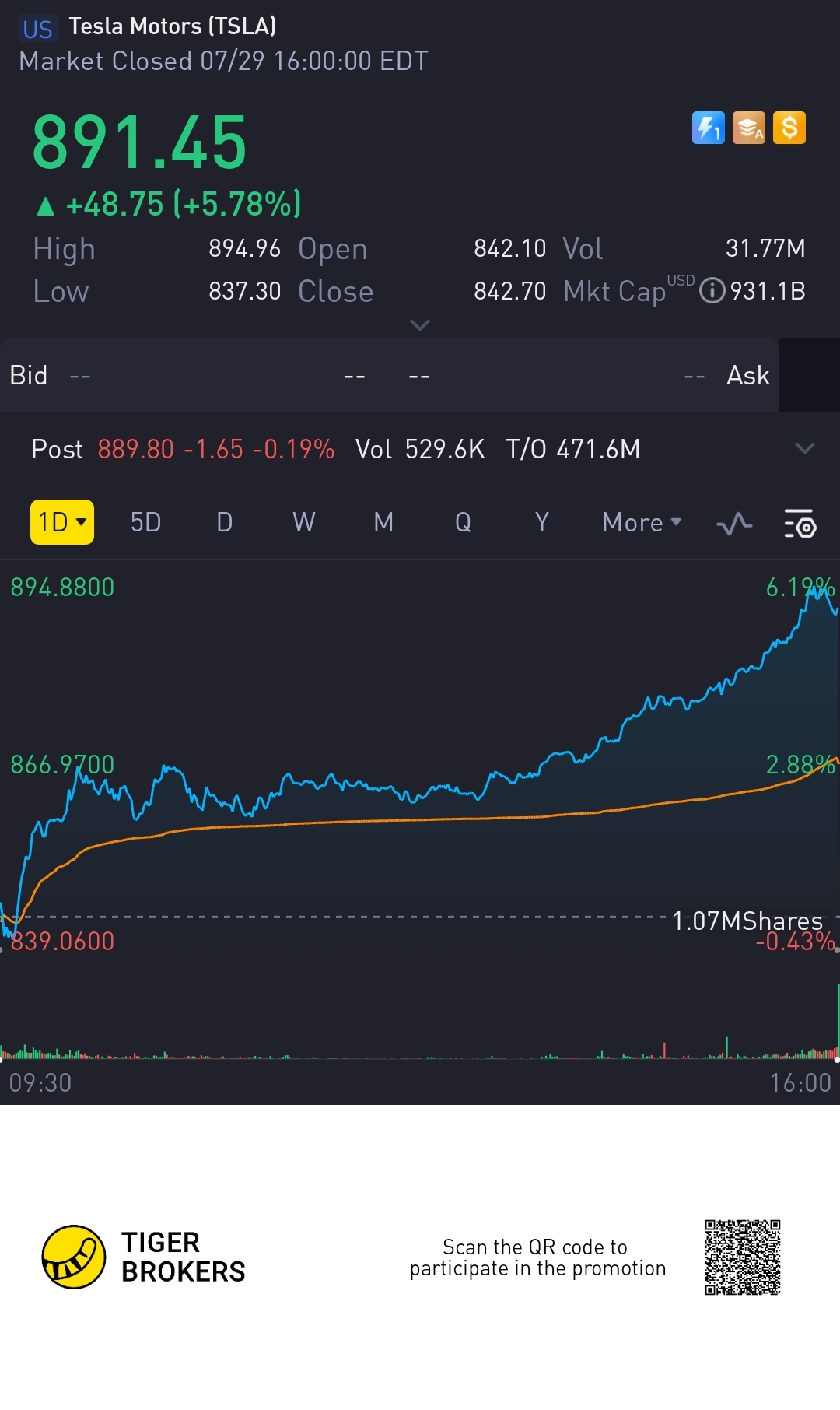Viewport: 840px width, 1410px height.
Task: Show the M monthly chart
Action: 383,522
